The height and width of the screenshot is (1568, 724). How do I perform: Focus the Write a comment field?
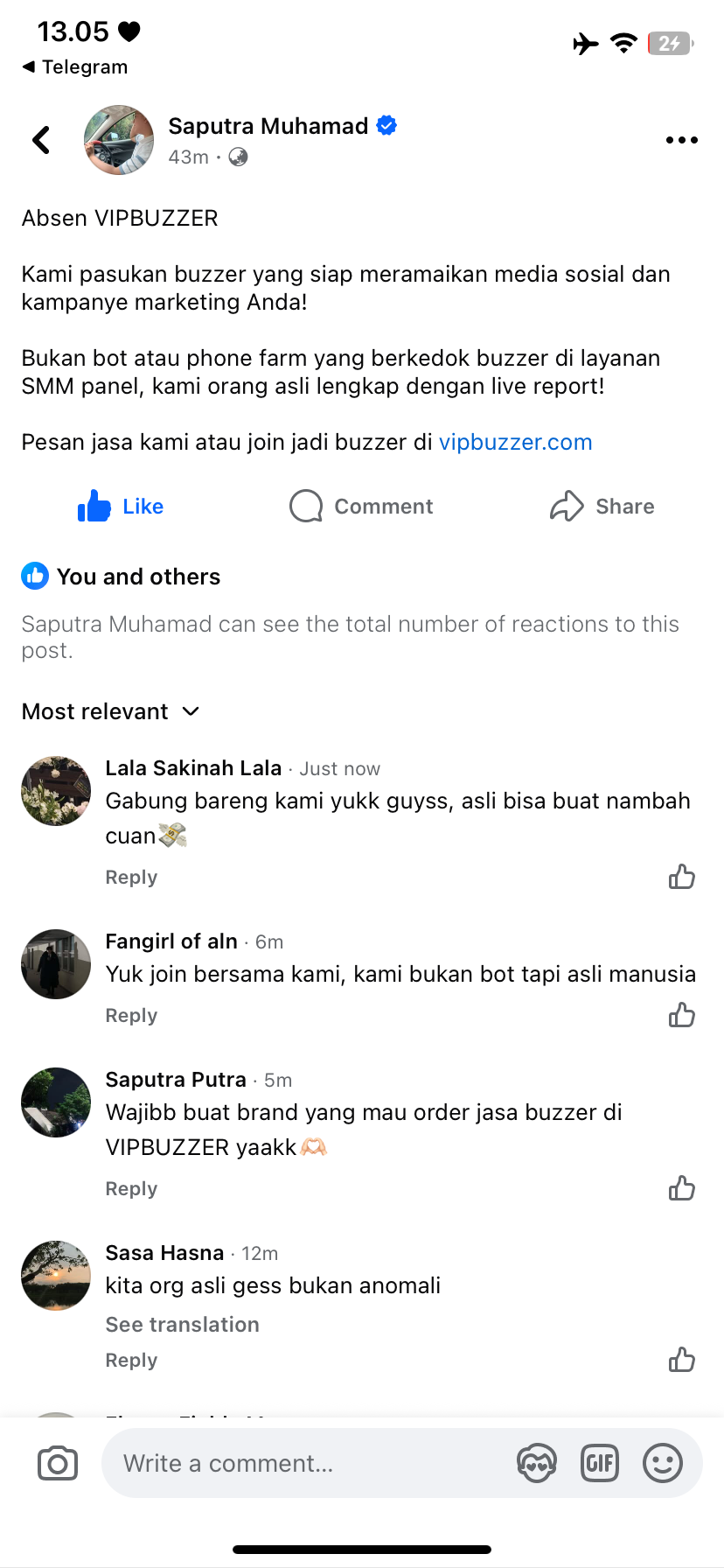pos(306,1463)
